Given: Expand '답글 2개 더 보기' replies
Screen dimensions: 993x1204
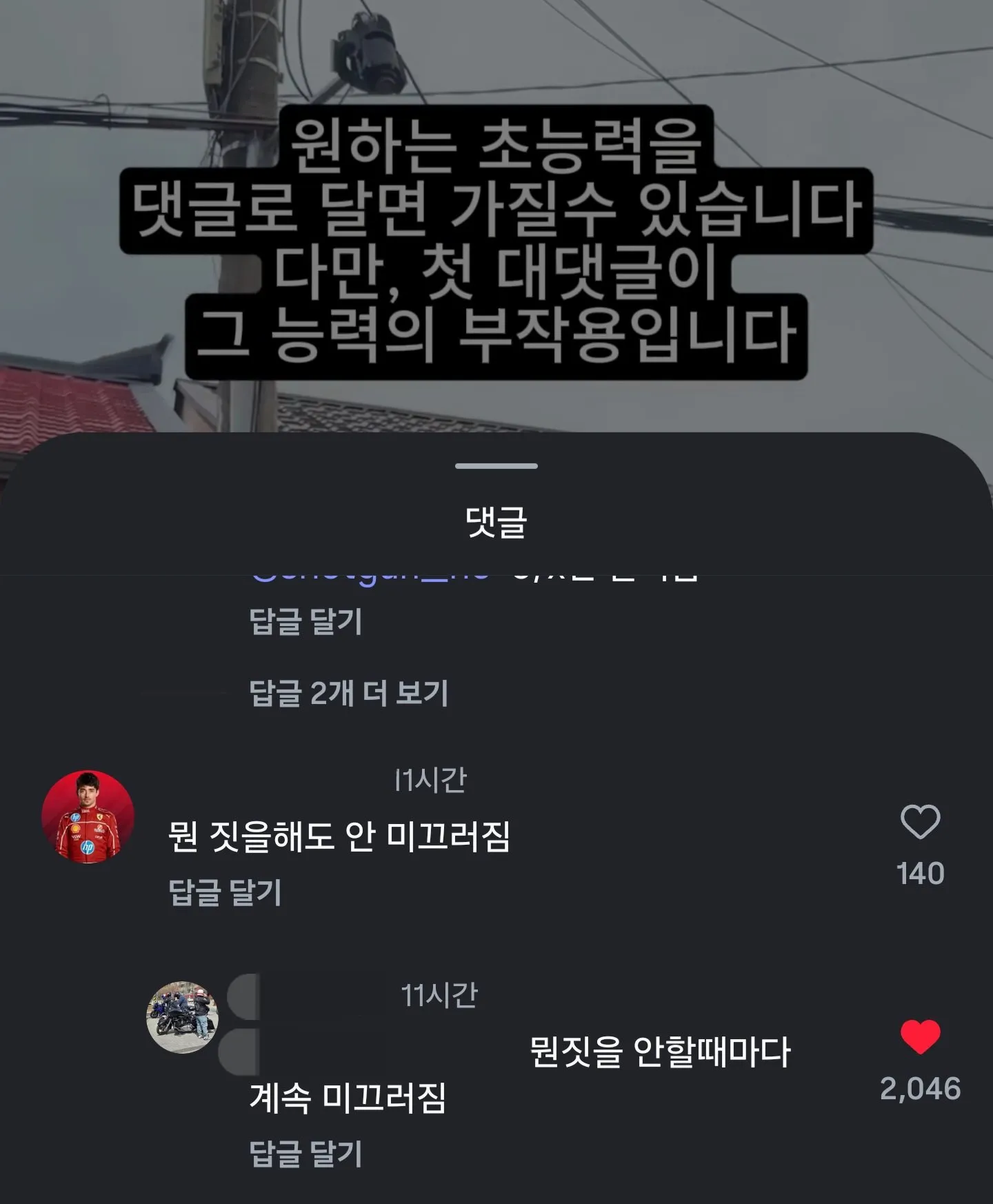Looking at the screenshot, I should click(x=348, y=692).
